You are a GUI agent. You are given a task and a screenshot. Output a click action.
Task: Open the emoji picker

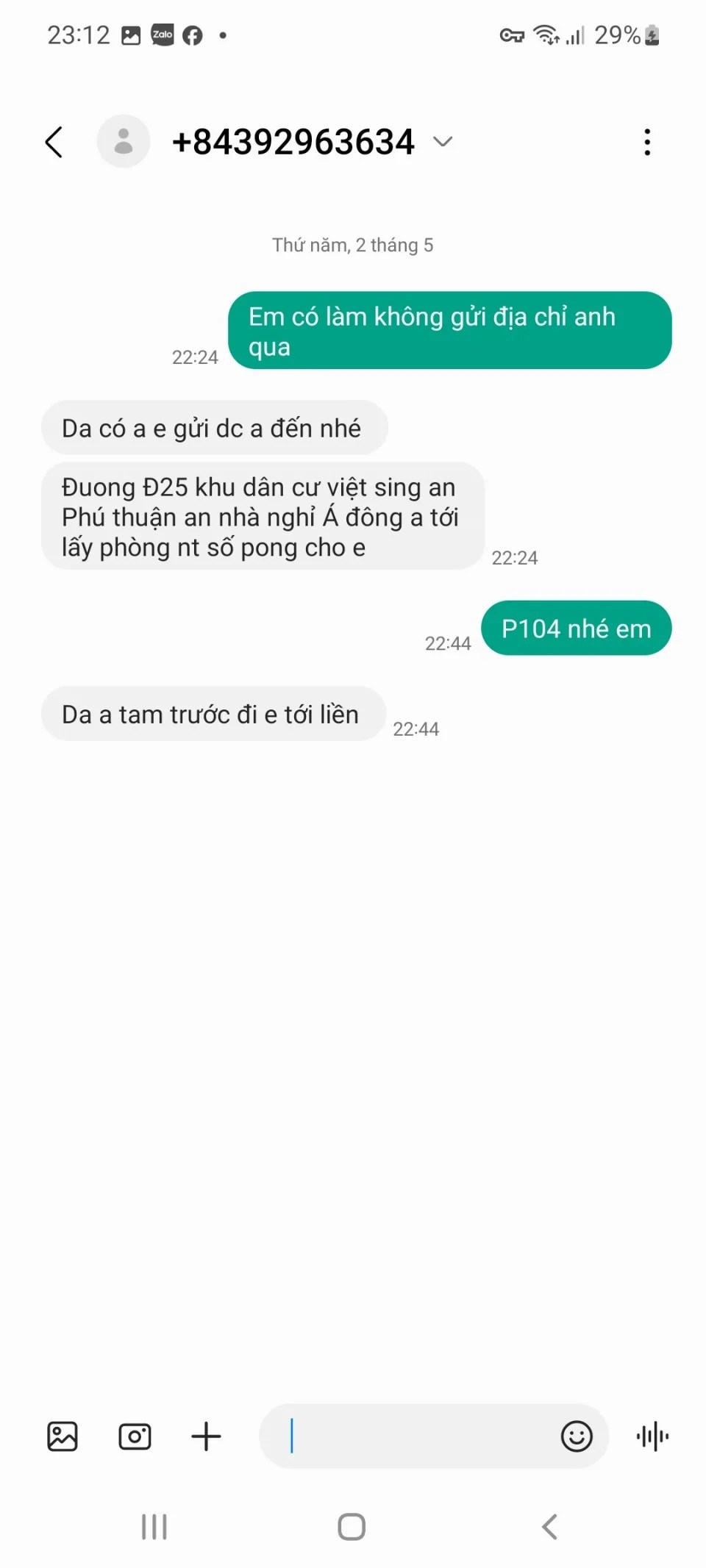[x=577, y=1436]
